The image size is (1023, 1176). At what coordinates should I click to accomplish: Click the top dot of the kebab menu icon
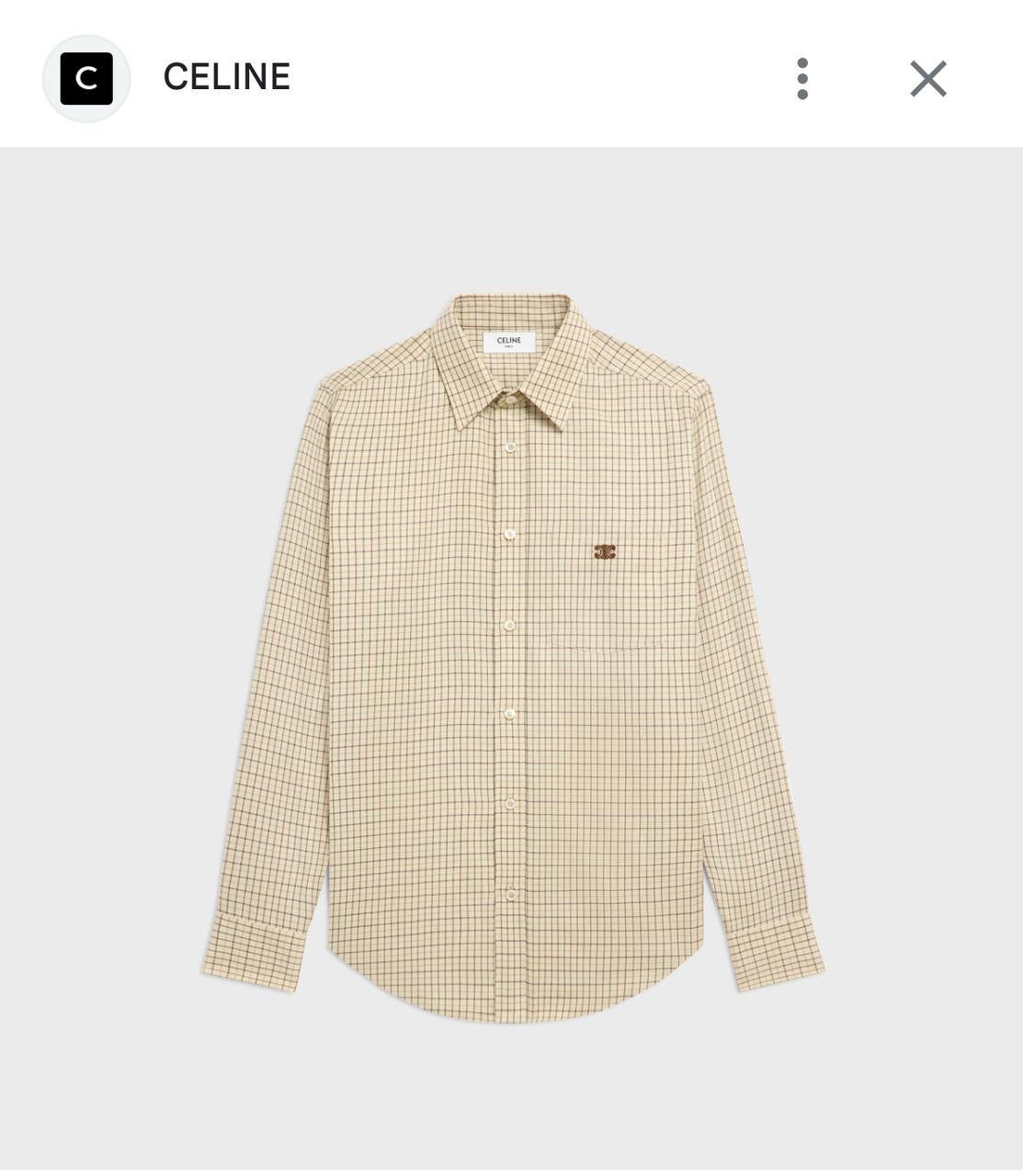pyautogui.click(x=802, y=61)
